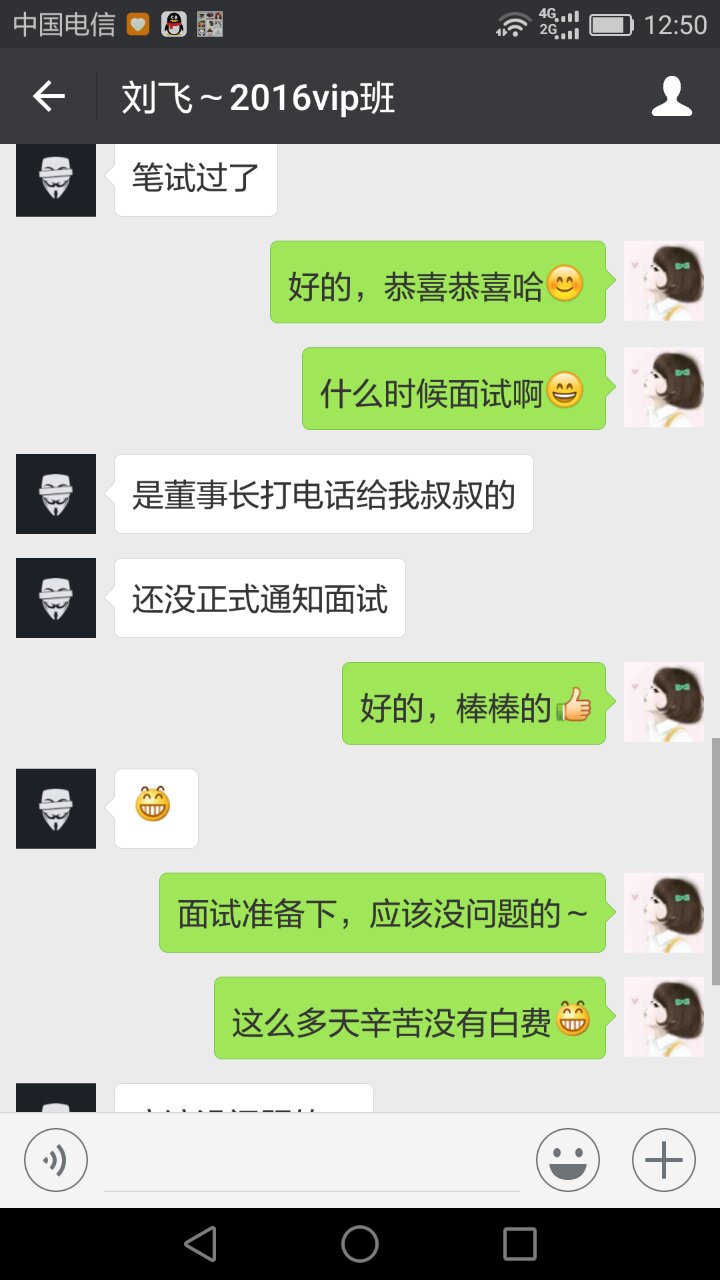Open chat info via the profile icon
Screen dimensions: 720x1280
[x=672, y=97]
